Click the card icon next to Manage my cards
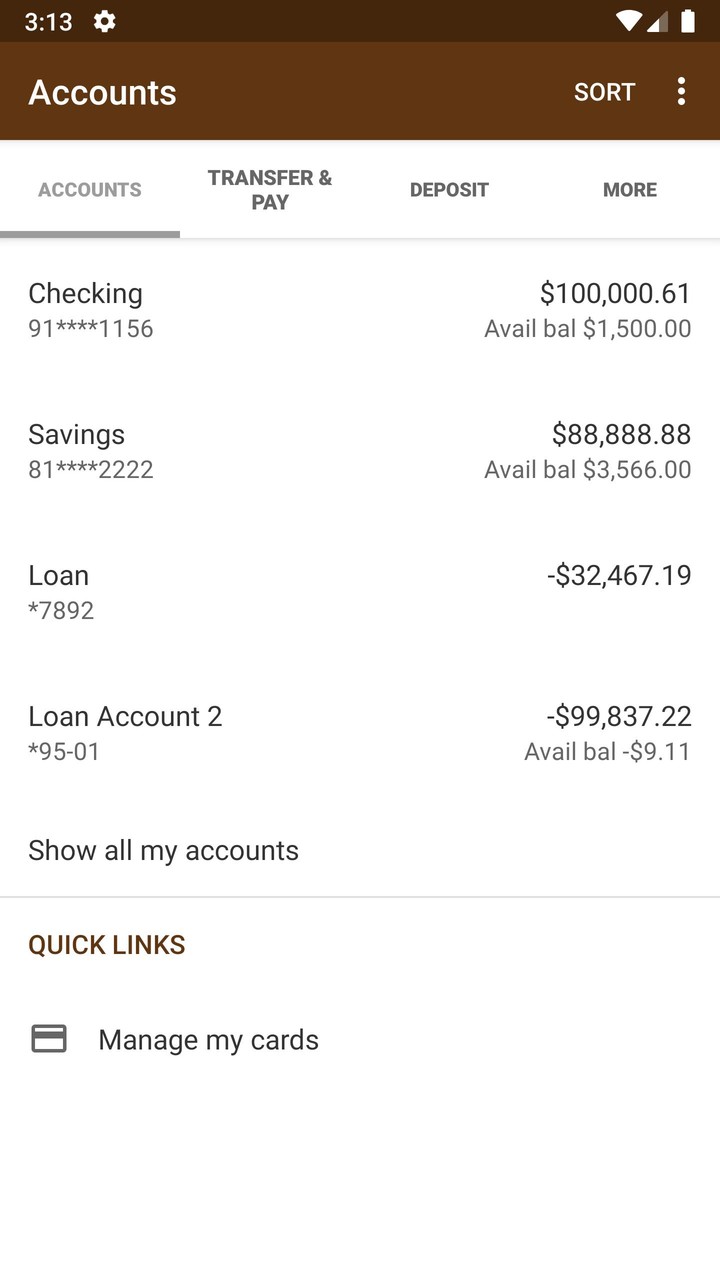This screenshot has width=720, height=1280. tap(47, 1039)
